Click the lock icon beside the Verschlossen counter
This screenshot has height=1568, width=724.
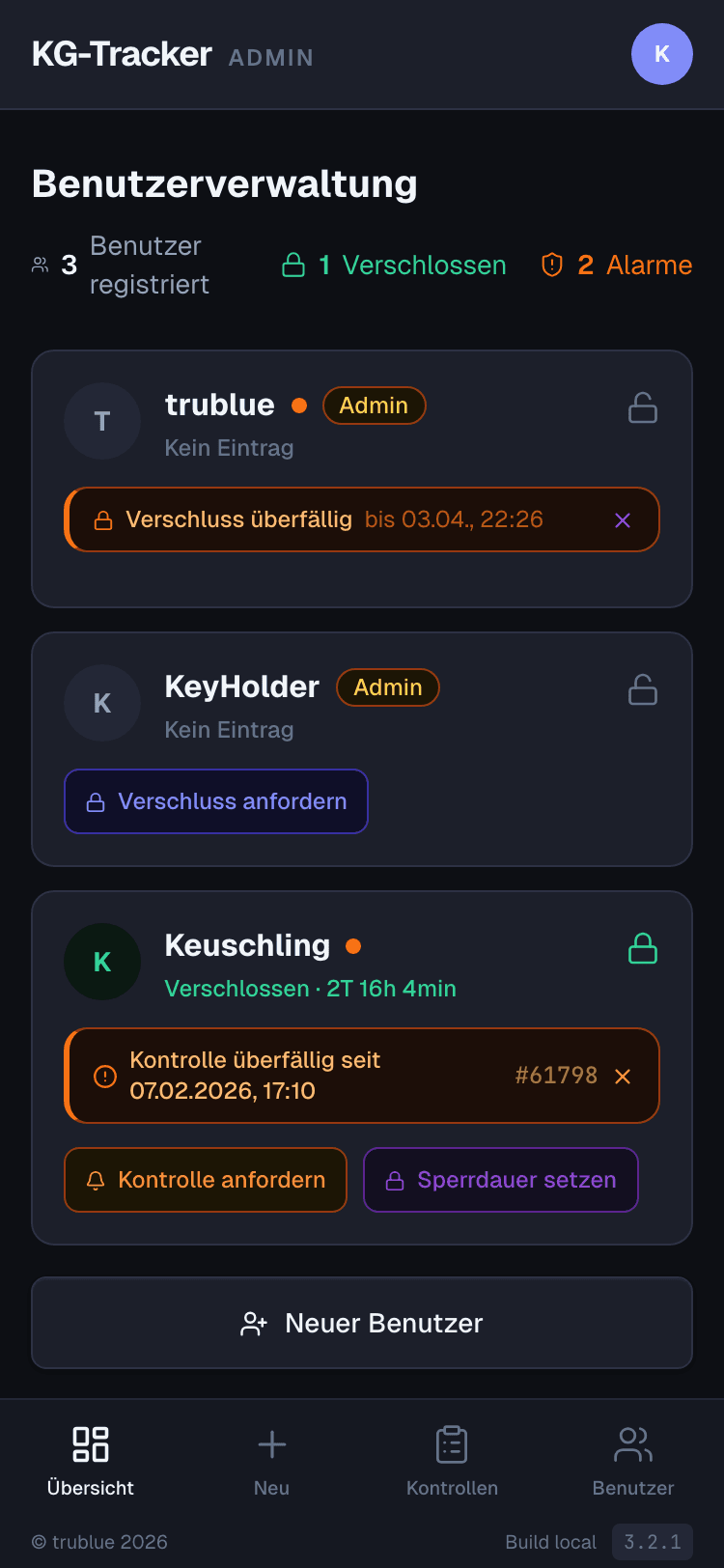pyautogui.click(x=292, y=265)
